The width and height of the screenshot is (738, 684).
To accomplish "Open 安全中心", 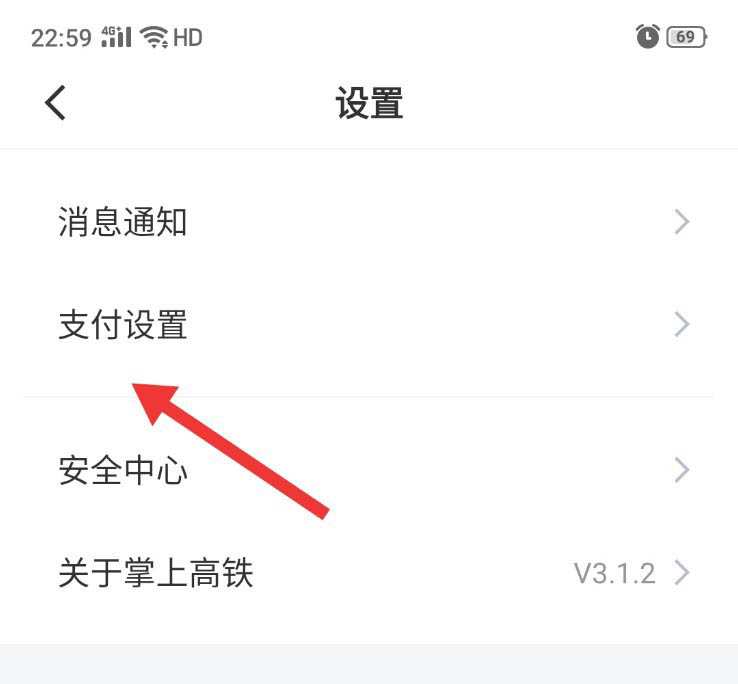I will (368, 470).
